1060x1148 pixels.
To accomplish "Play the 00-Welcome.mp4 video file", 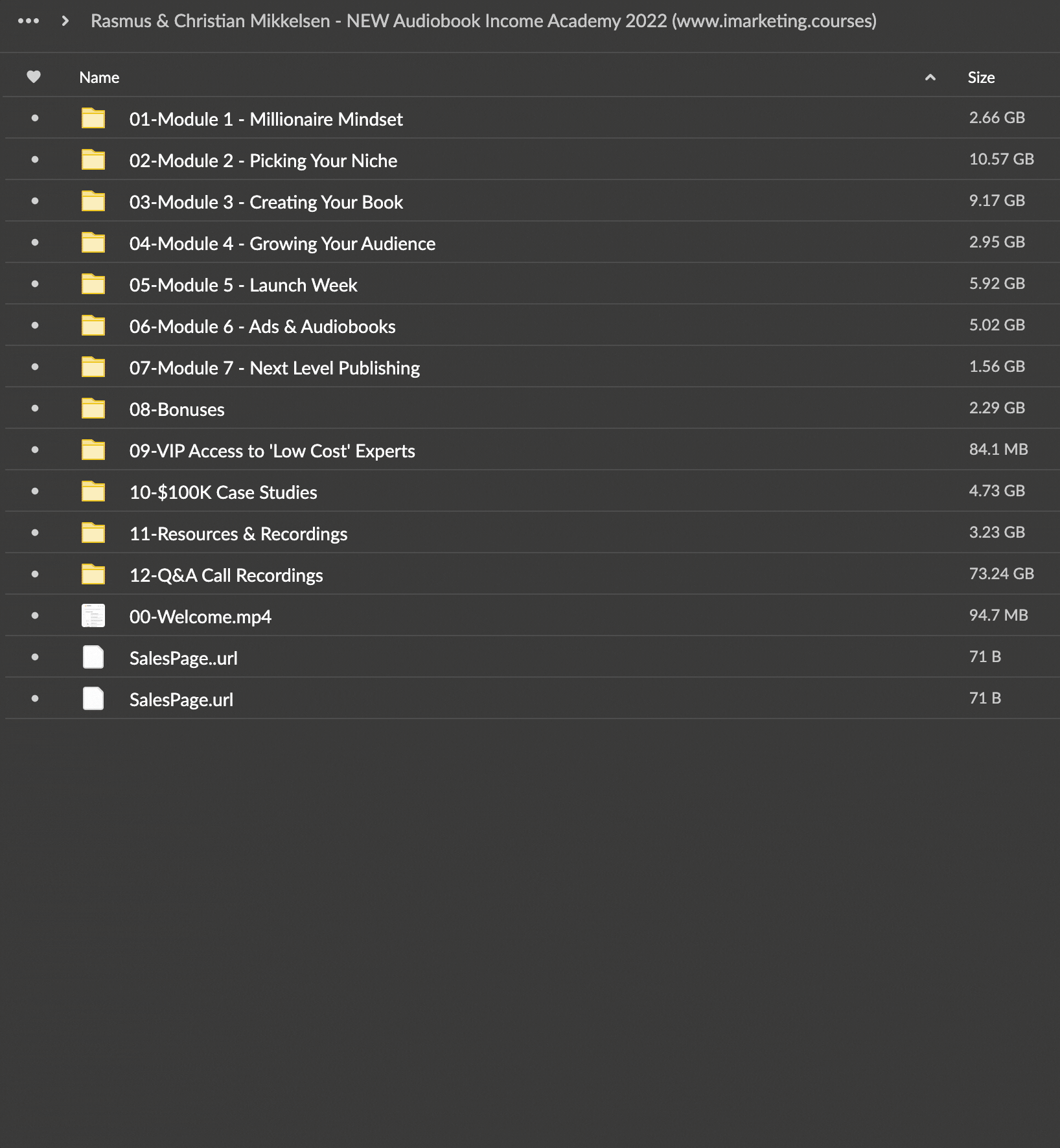I will (200, 617).
